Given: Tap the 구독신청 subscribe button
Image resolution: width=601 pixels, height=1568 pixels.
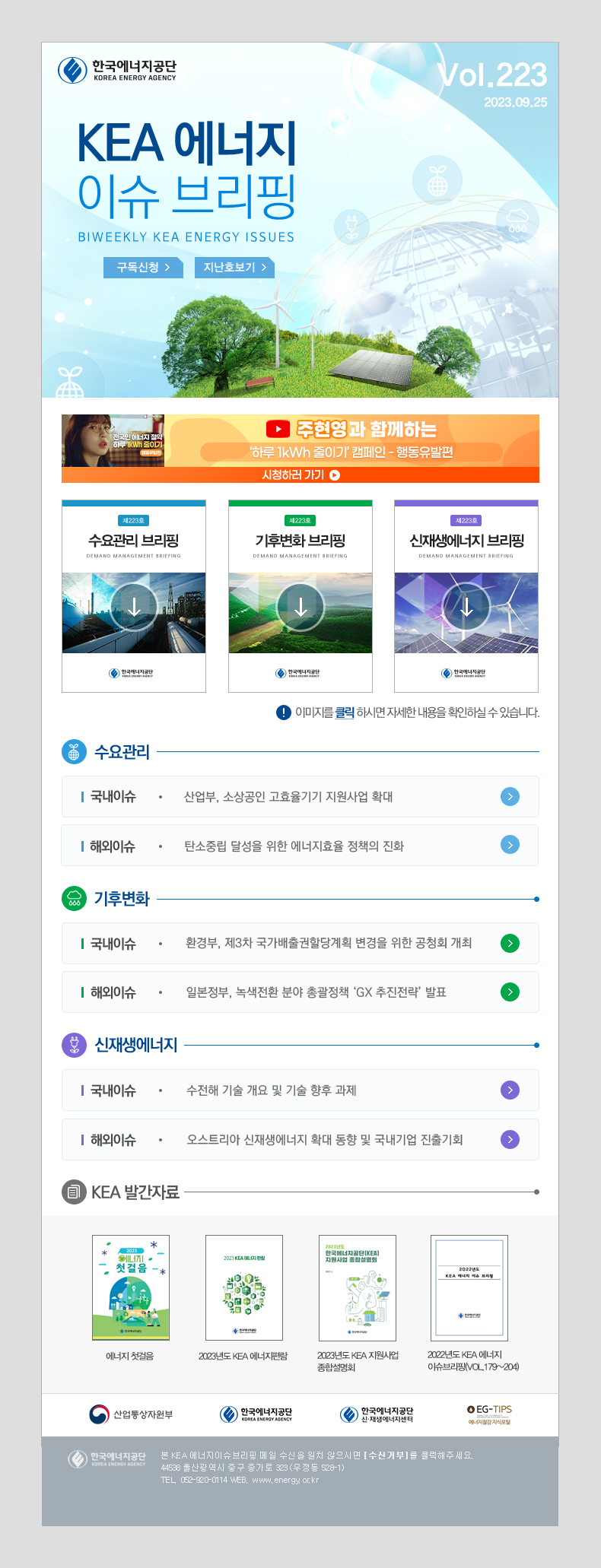Looking at the screenshot, I should tap(143, 268).
